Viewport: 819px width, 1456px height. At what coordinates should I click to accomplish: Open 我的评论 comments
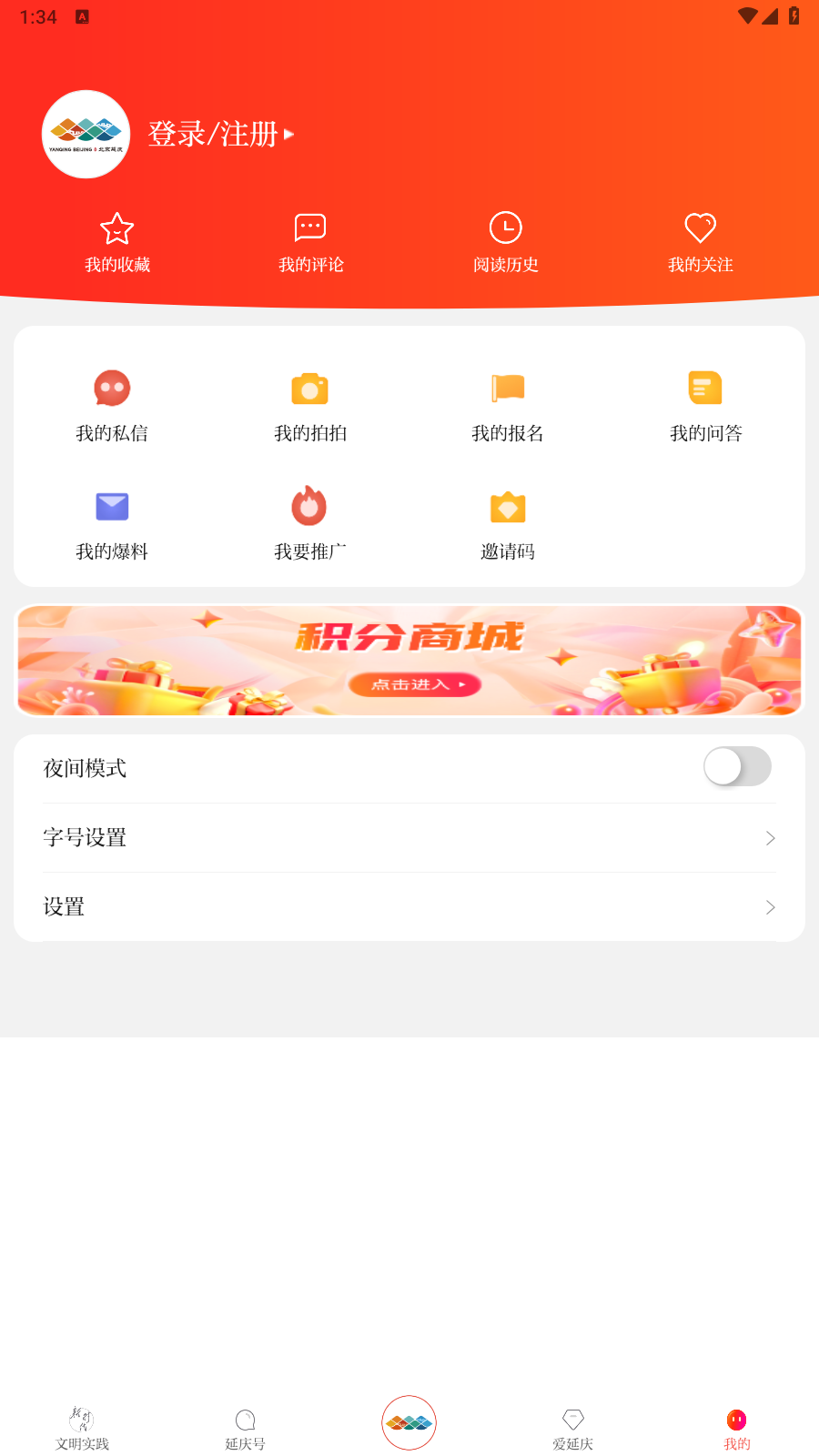(311, 242)
